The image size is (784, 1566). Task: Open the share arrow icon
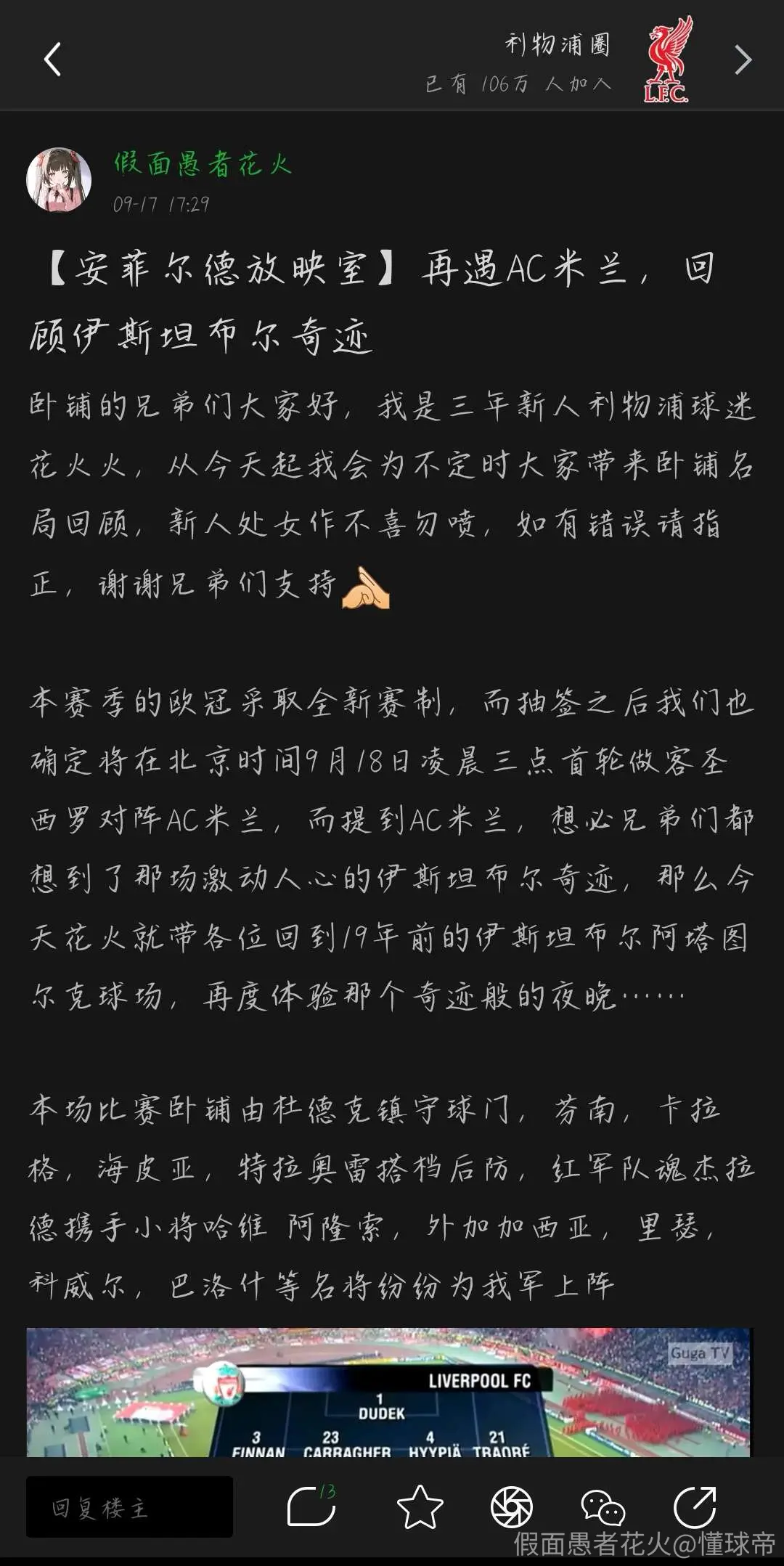[695, 1507]
